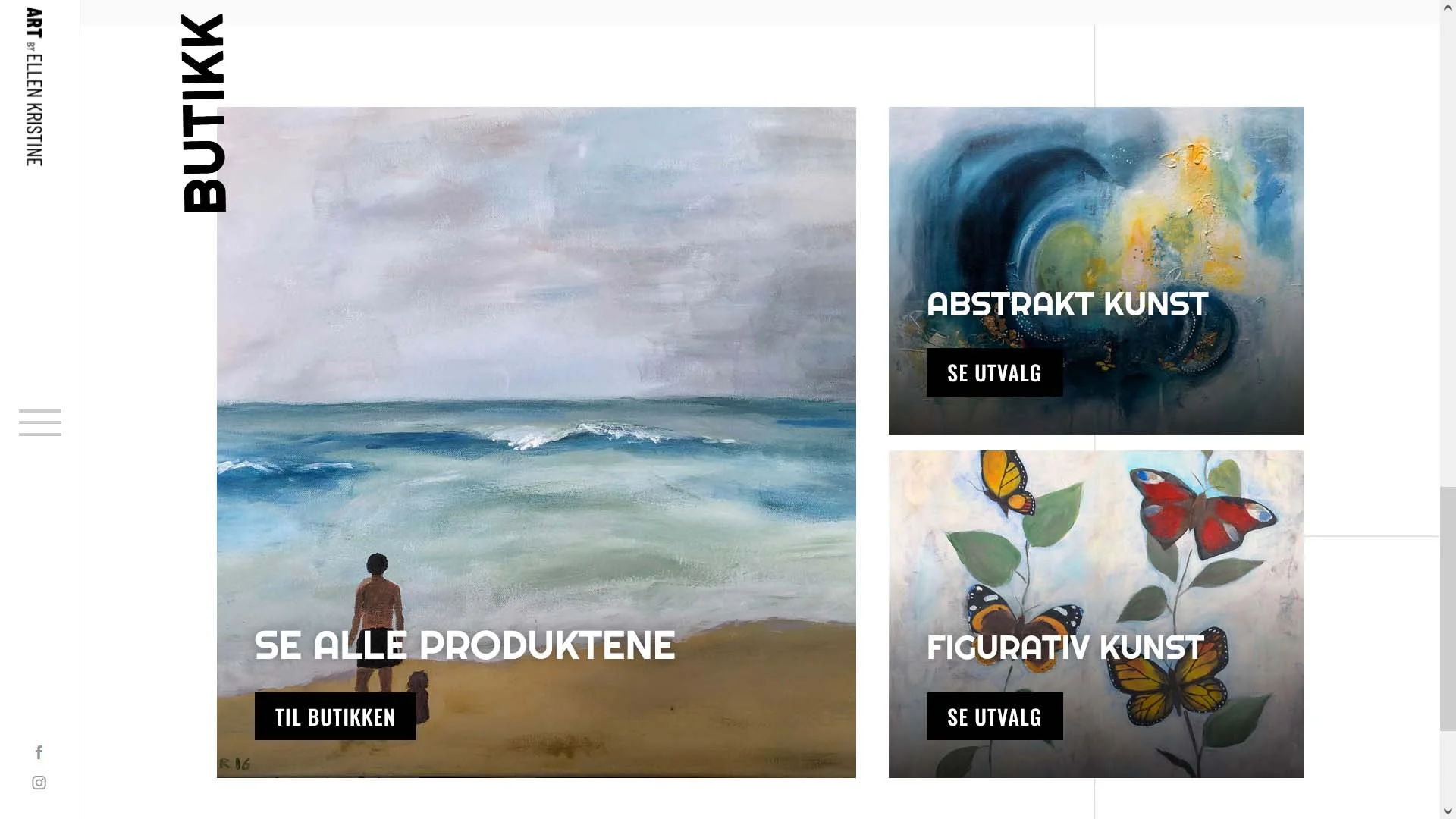Open the hamburger menu
1456x819 pixels.
(40, 422)
